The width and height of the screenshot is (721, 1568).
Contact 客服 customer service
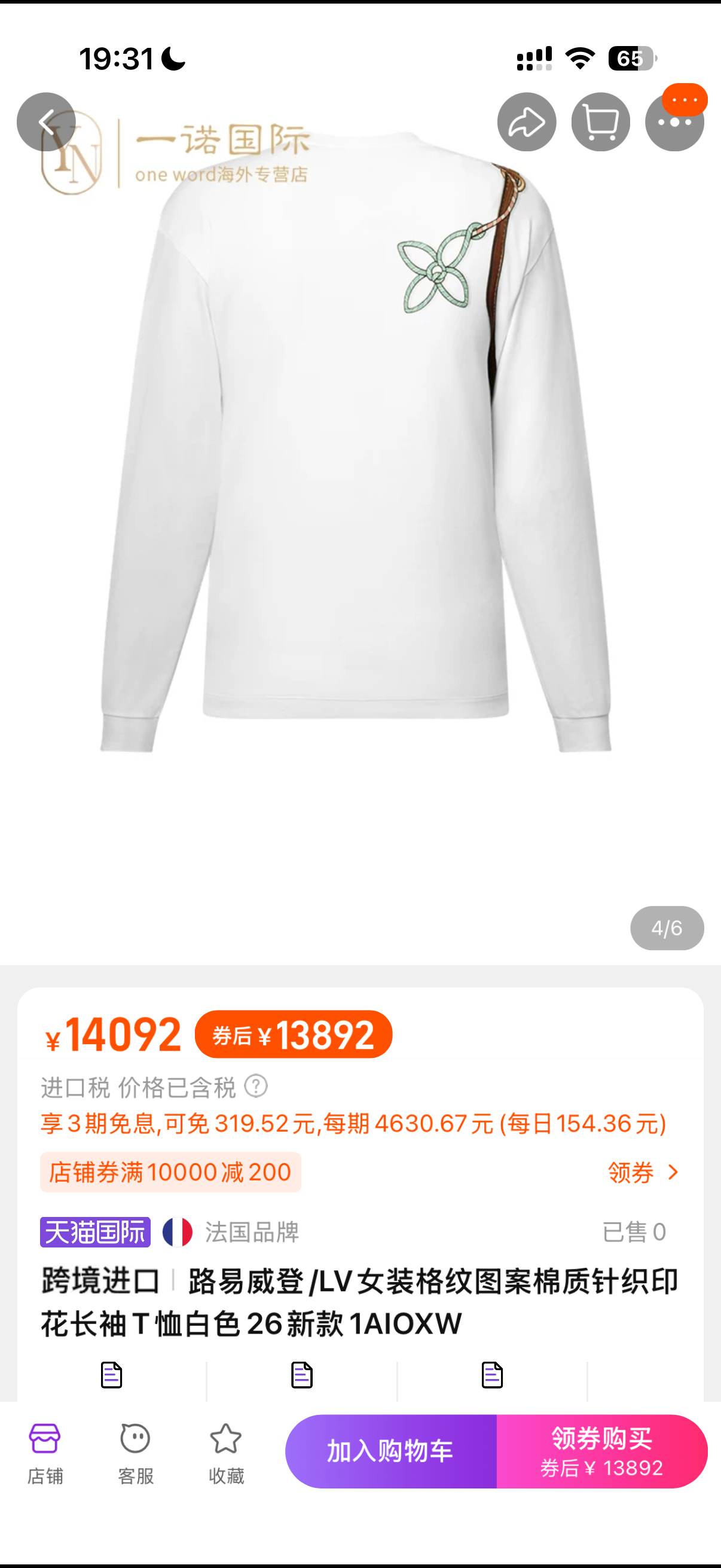coord(135,1454)
